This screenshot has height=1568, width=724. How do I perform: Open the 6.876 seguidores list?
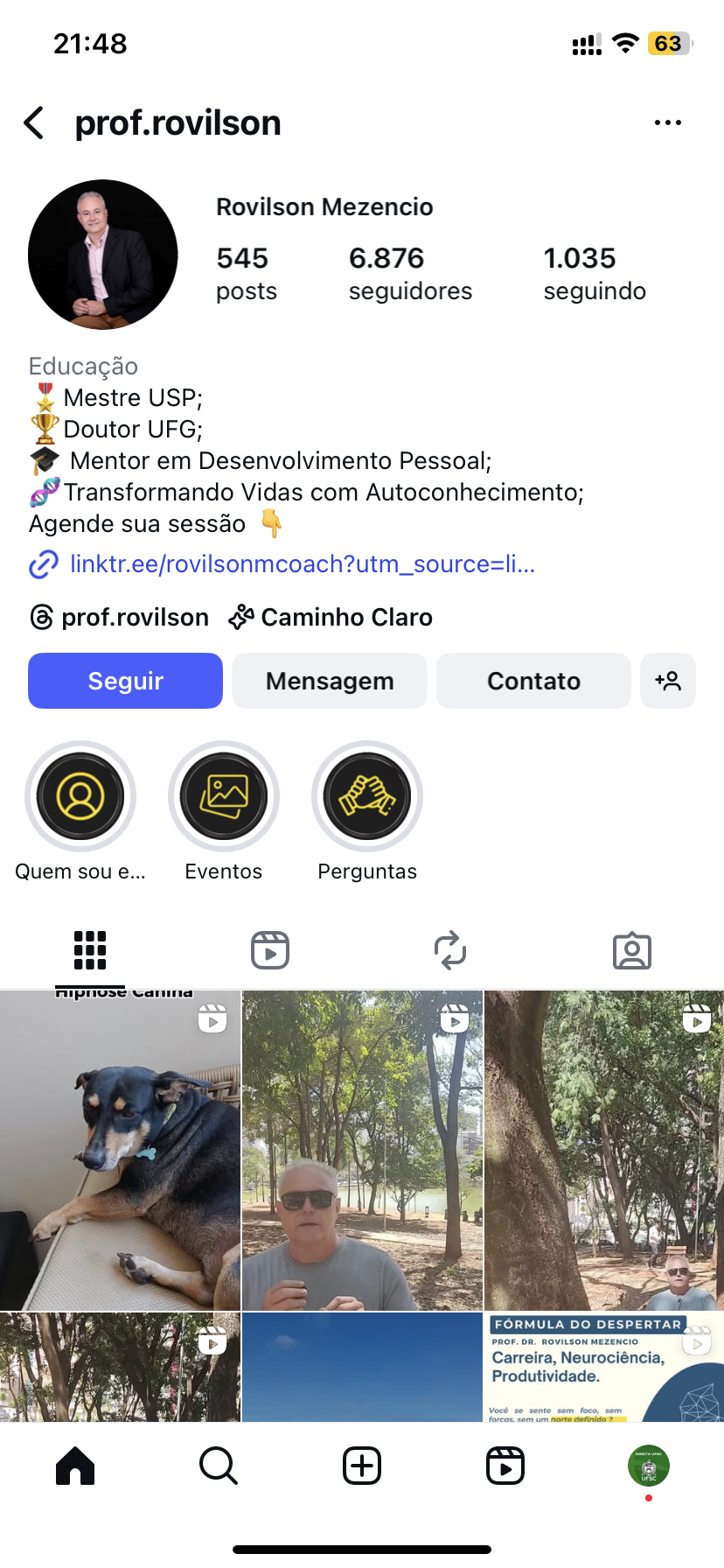click(410, 274)
